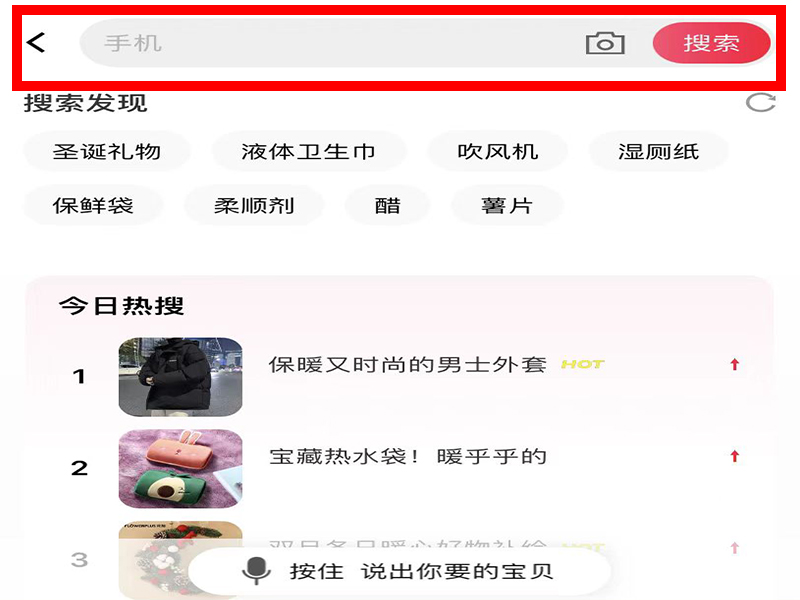Open hot search 宝藏热水袋！暖乎乎的
800x600 pixels.
(407, 457)
